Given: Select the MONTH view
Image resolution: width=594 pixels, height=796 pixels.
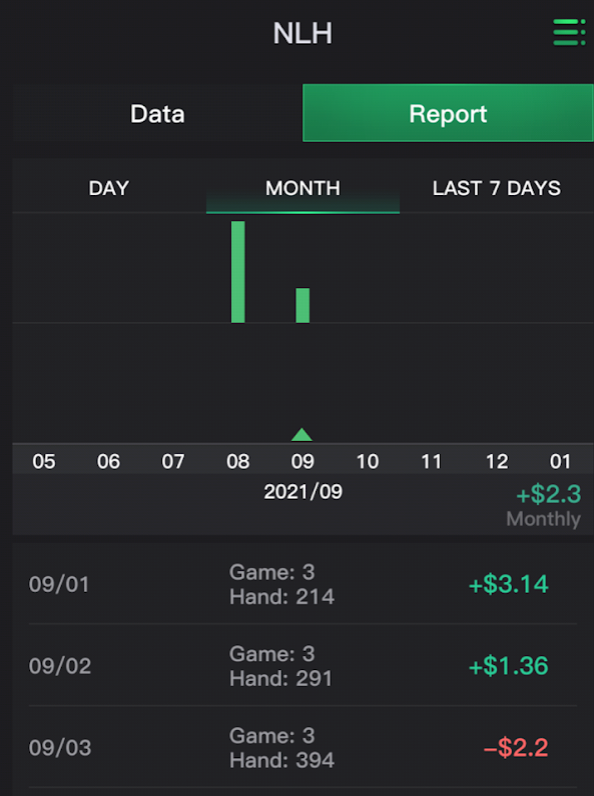Looking at the screenshot, I should pyautogui.click(x=303, y=188).
